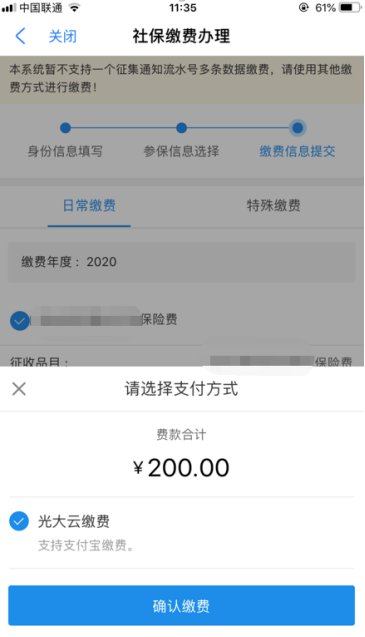The width and height of the screenshot is (365, 637).
Task: Switch to 特殊缴费 tab
Action: coord(274,206)
